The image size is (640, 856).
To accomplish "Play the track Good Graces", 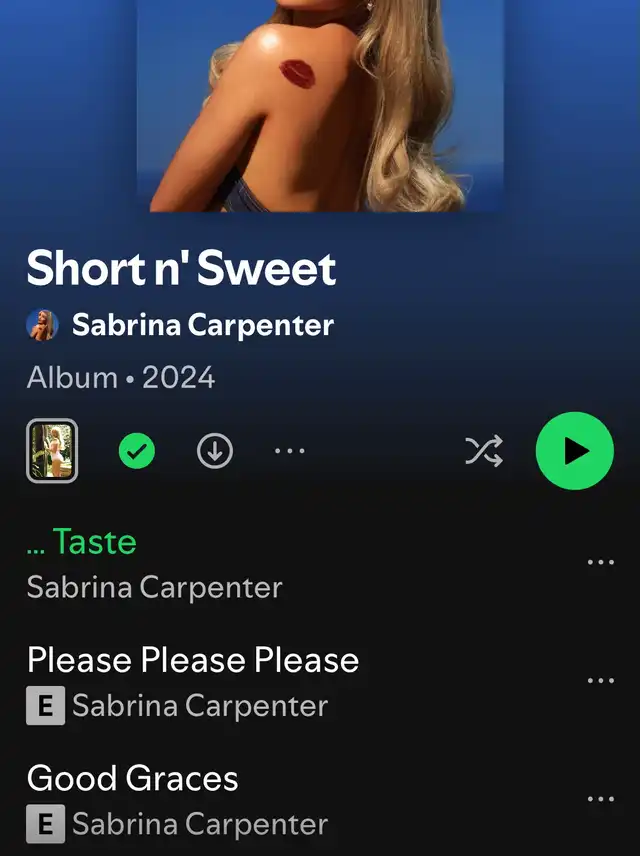I will pos(132,778).
